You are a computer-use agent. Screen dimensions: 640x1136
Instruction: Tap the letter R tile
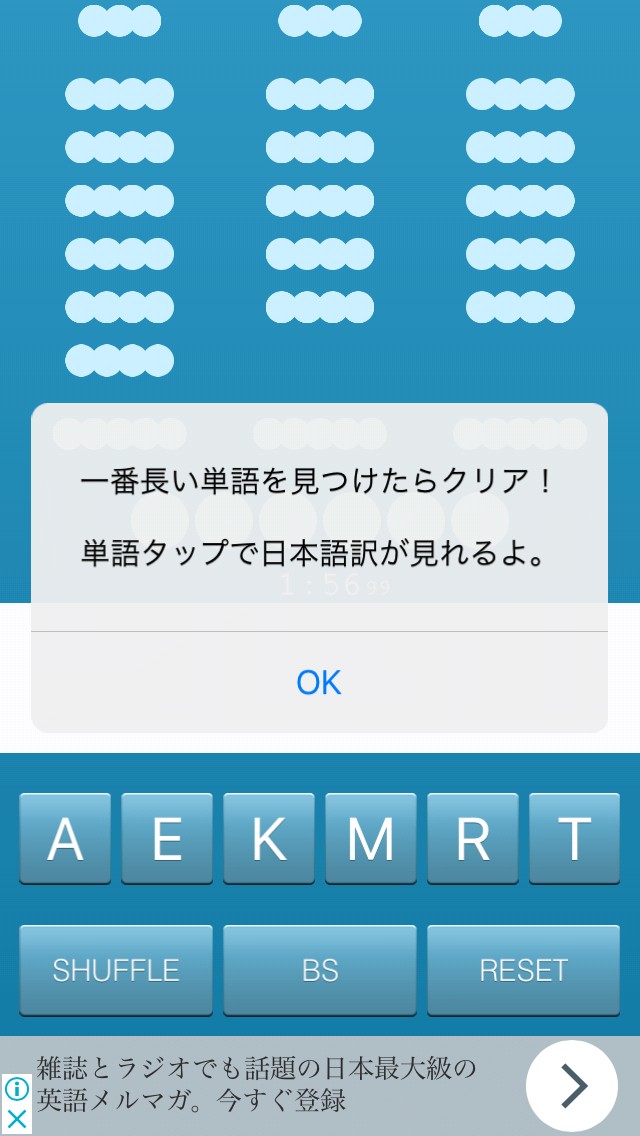473,838
